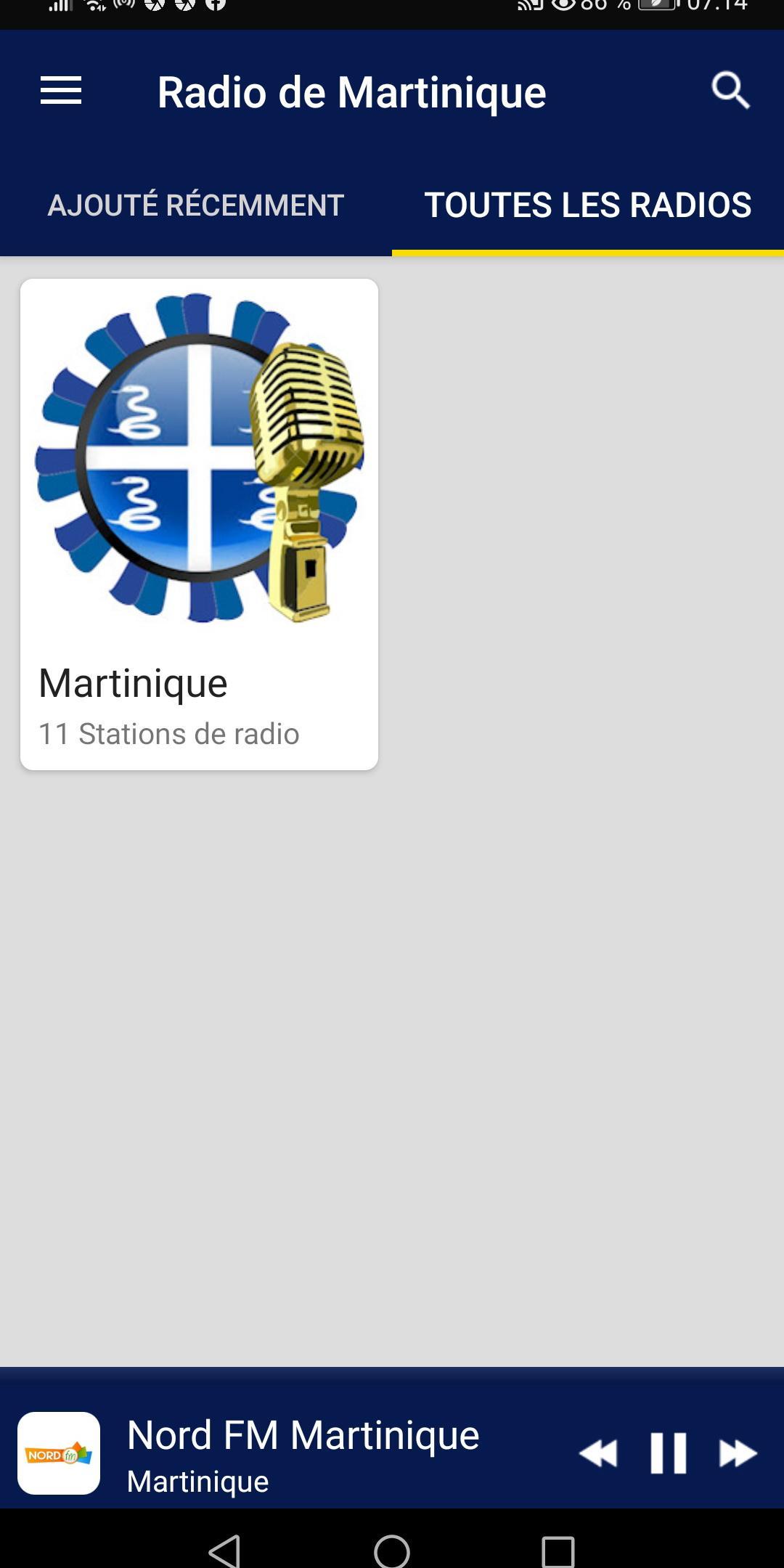The image size is (784, 1568).
Task: Open the search icon
Action: click(x=730, y=91)
